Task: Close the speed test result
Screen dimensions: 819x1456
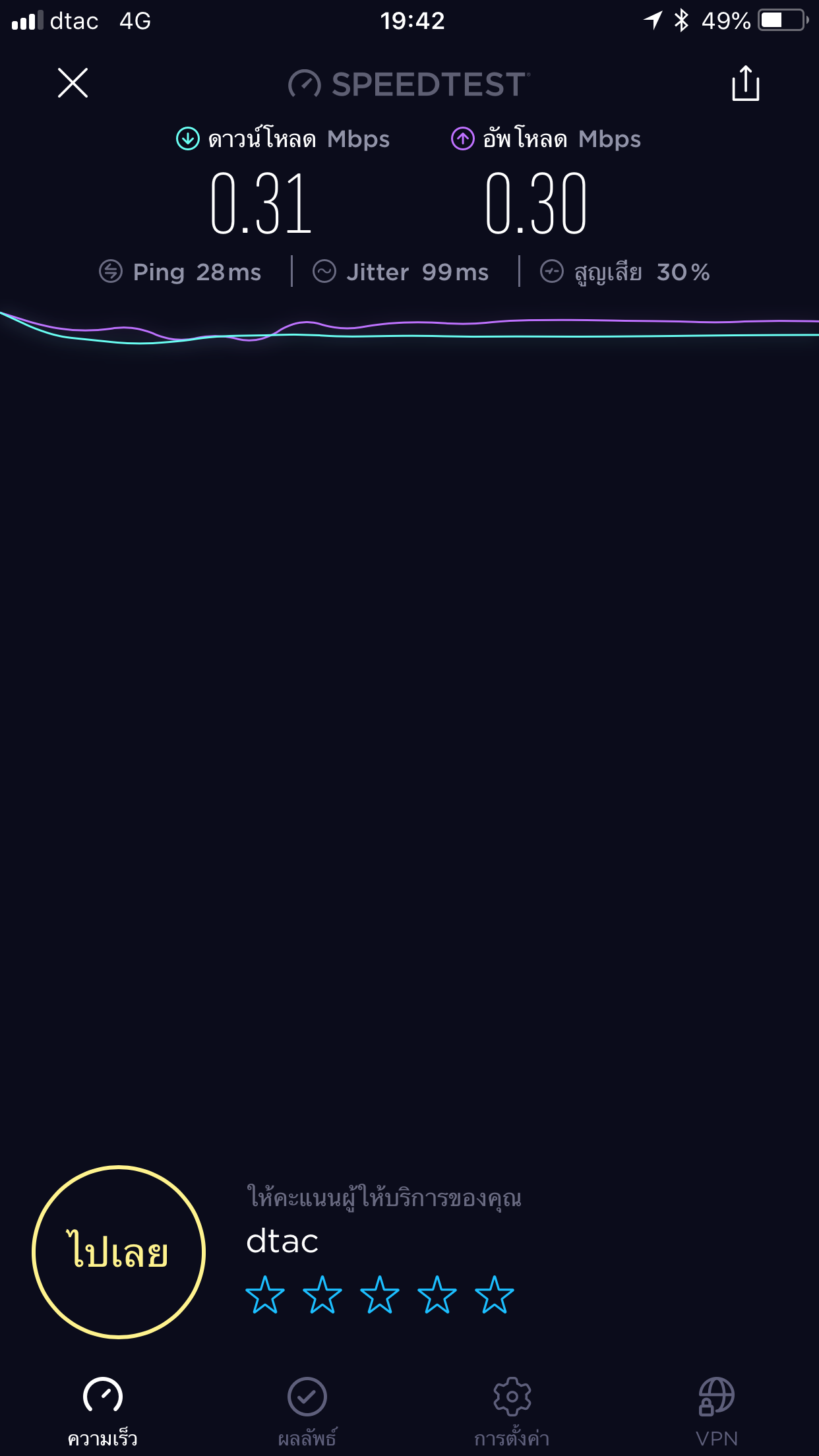Action: (73, 83)
